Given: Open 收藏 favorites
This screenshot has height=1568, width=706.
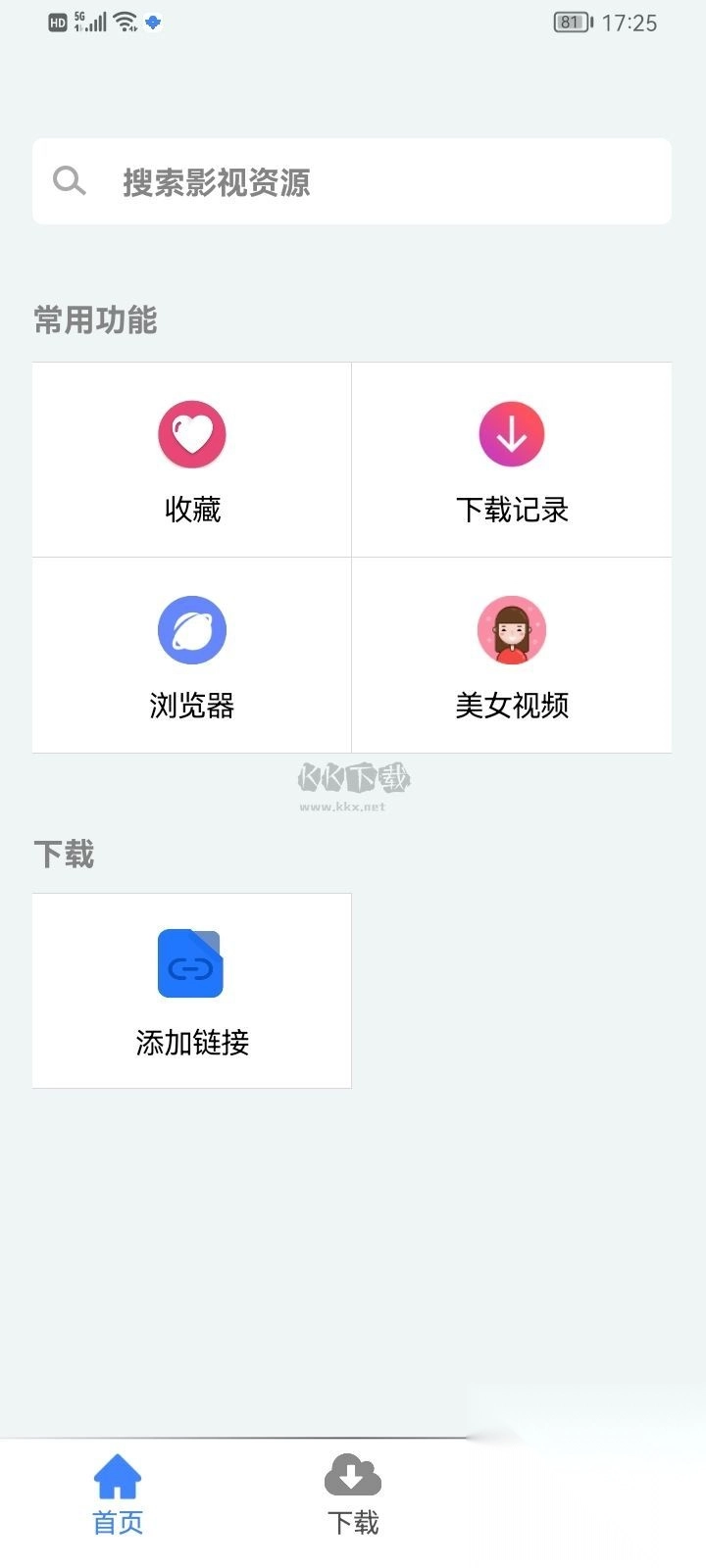Looking at the screenshot, I should coord(192,460).
